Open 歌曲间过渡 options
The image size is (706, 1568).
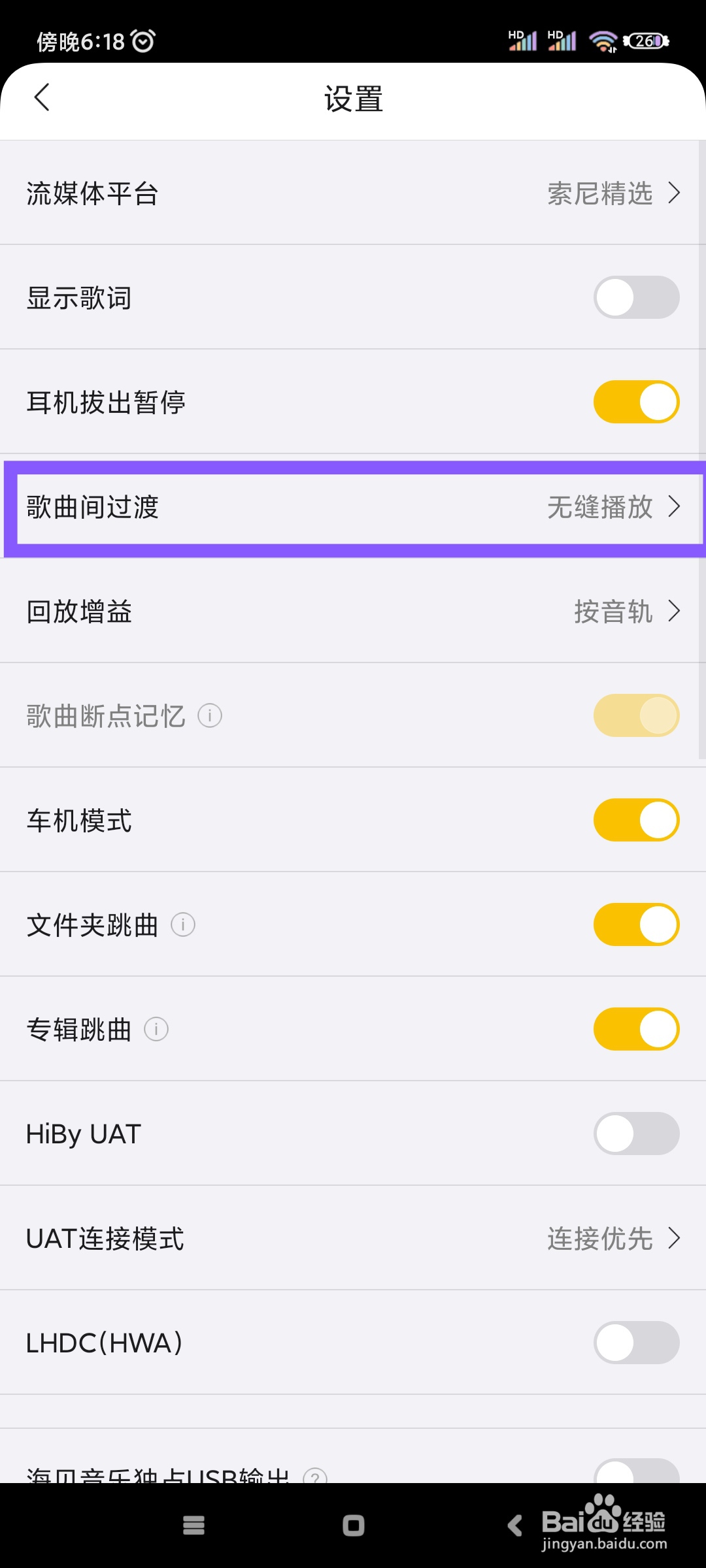tap(353, 508)
